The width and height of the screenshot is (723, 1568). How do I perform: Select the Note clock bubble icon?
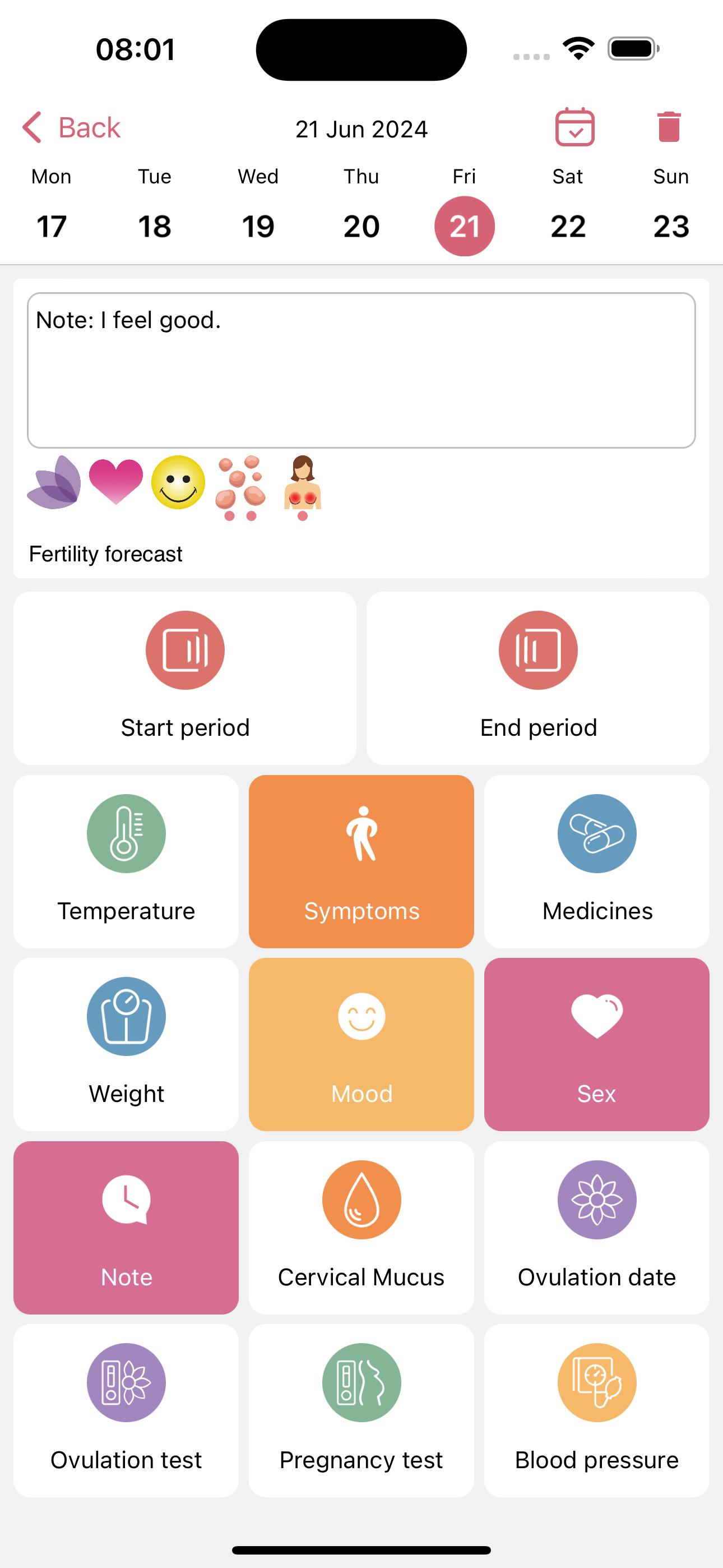pyautogui.click(x=126, y=1199)
